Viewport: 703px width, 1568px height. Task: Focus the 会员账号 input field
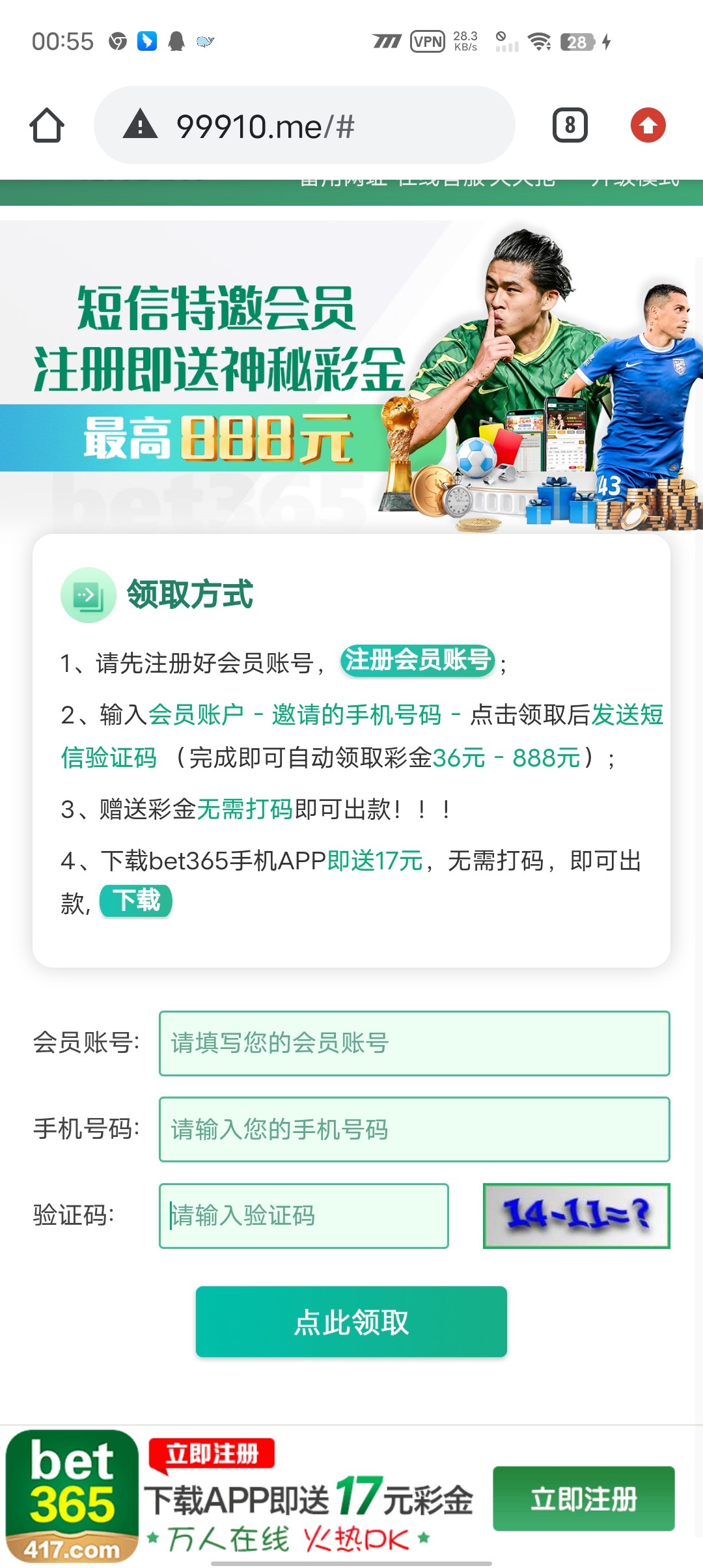(414, 1043)
